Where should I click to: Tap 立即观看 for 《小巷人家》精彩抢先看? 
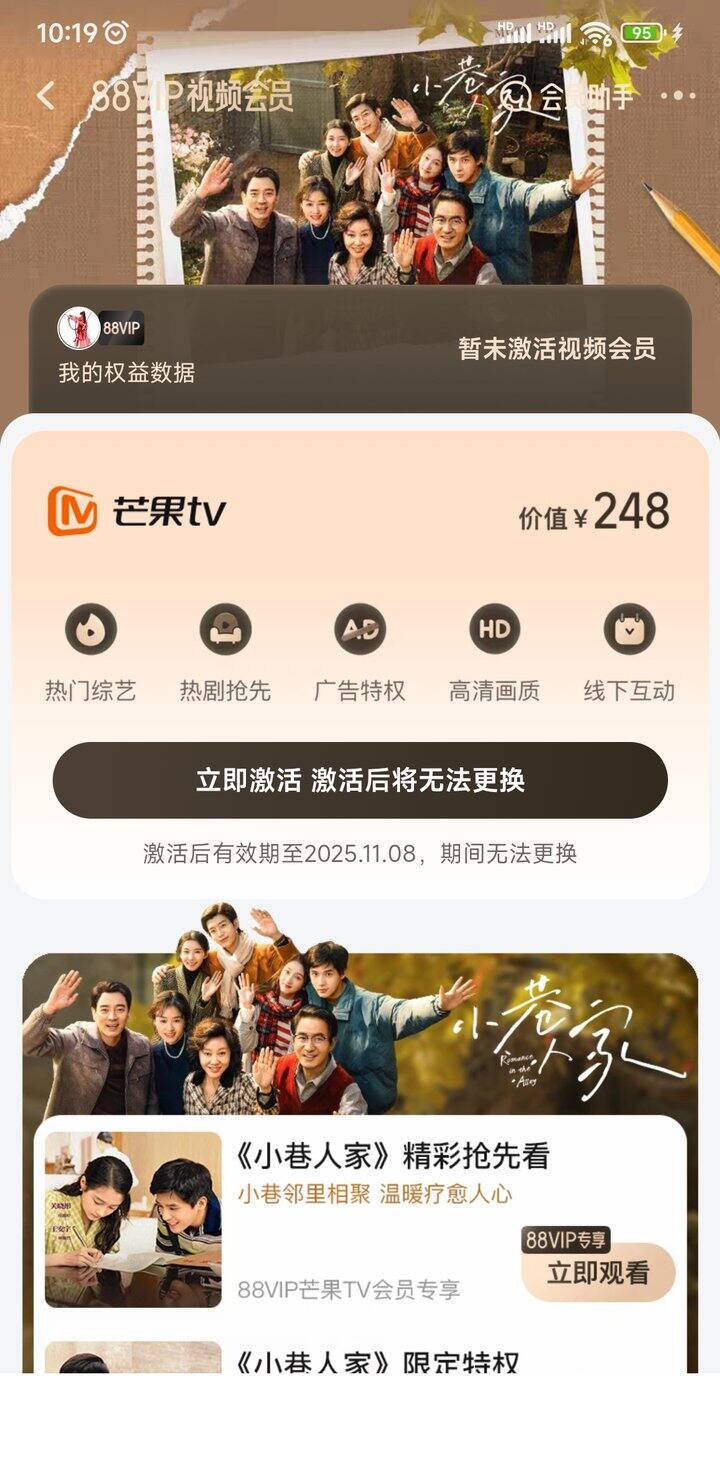tap(598, 1272)
